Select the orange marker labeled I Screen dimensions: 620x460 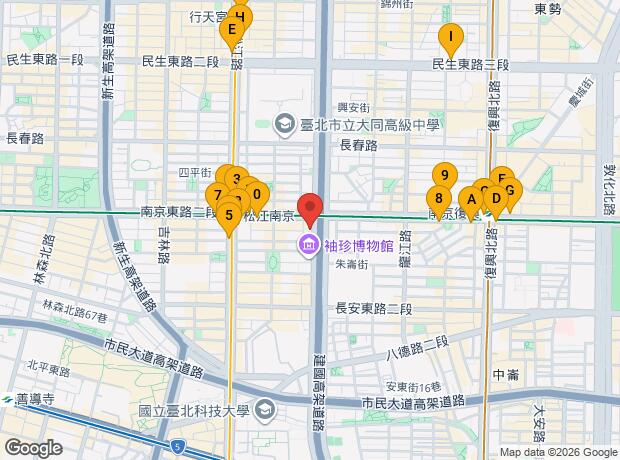451,42
